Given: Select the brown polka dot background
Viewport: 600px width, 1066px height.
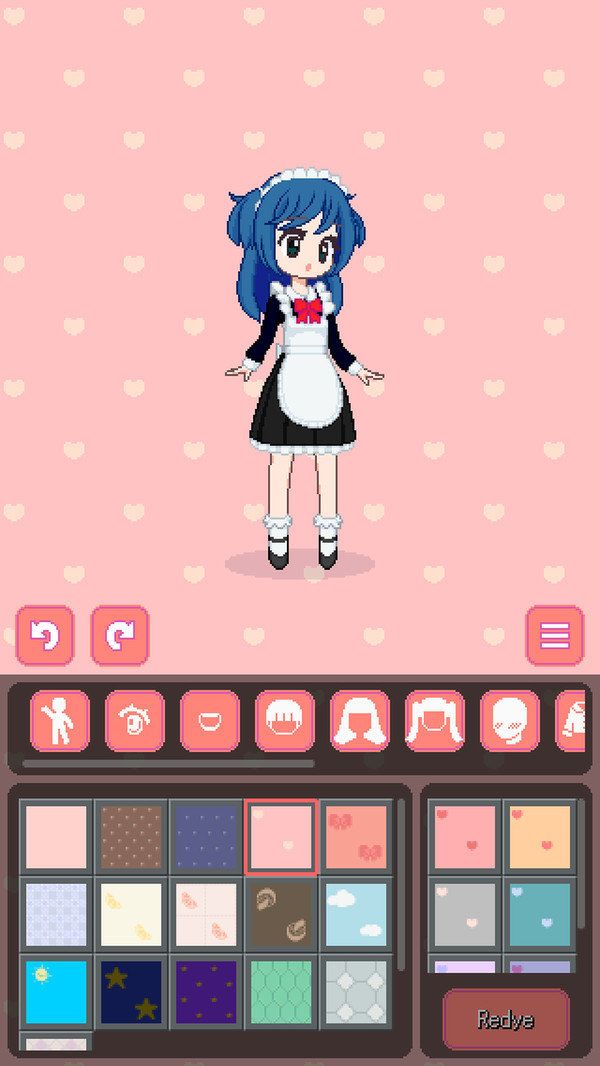Looking at the screenshot, I should click(132, 837).
